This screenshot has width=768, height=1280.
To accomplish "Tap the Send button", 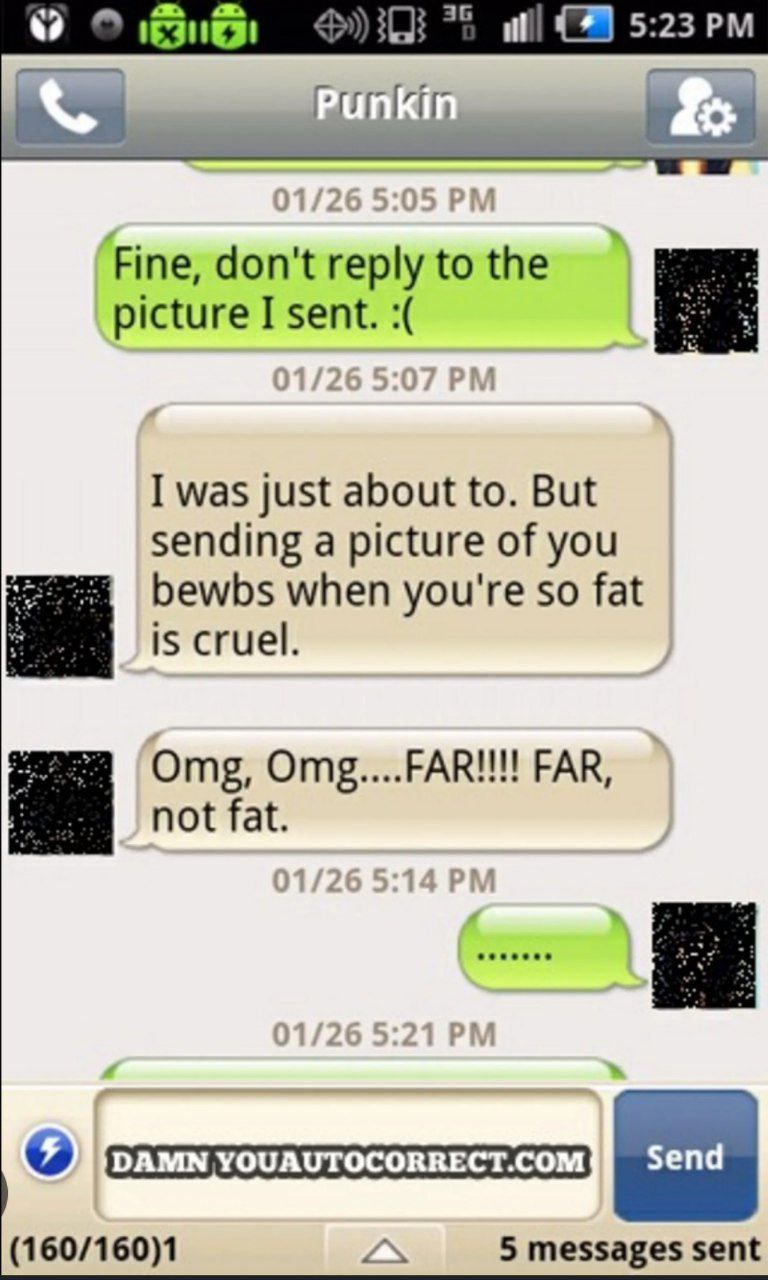I will click(685, 1156).
